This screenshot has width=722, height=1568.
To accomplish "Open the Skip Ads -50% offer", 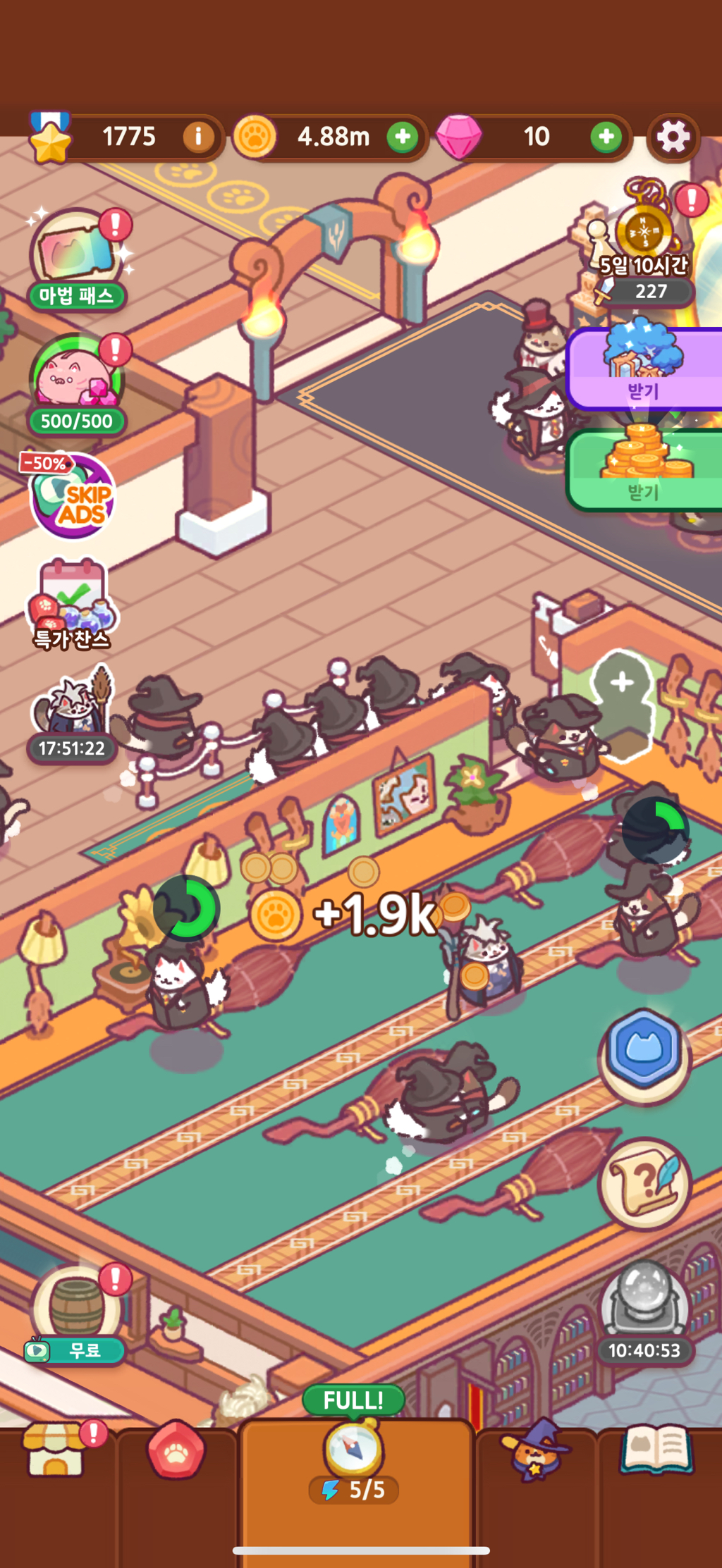I will click(73, 497).
